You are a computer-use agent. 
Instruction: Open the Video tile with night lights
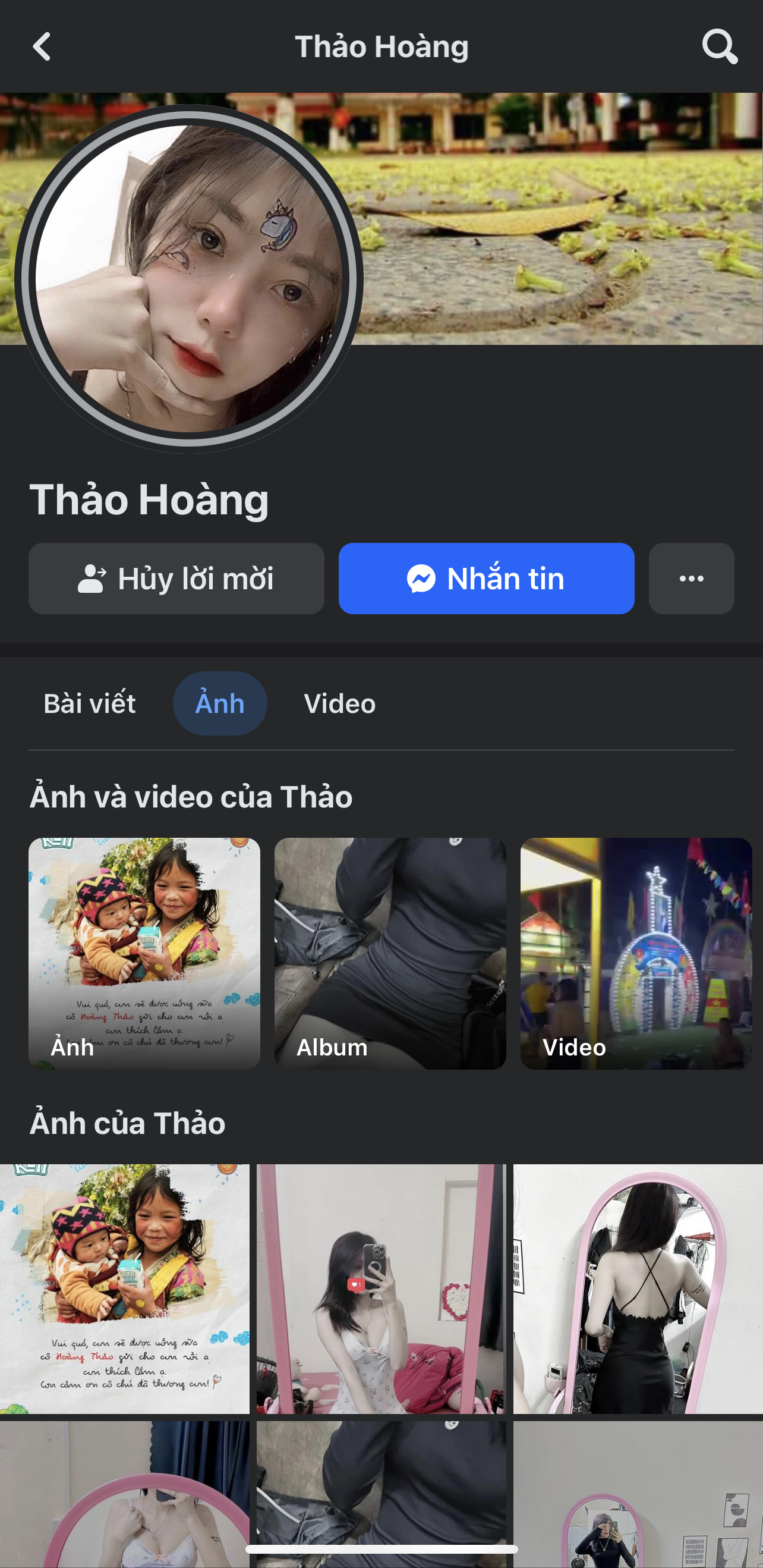click(636, 953)
